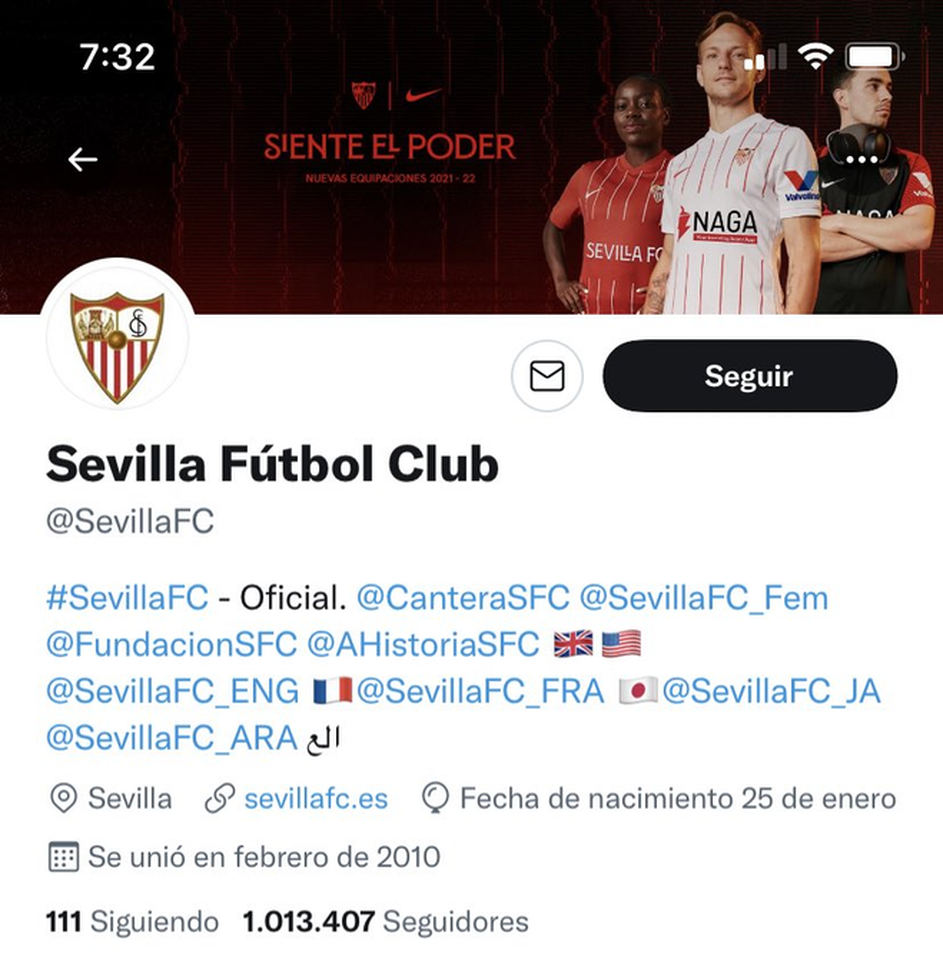Open @AHistoriaSFC mention
This screenshot has width=943, height=973.
[x=423, y=644]
